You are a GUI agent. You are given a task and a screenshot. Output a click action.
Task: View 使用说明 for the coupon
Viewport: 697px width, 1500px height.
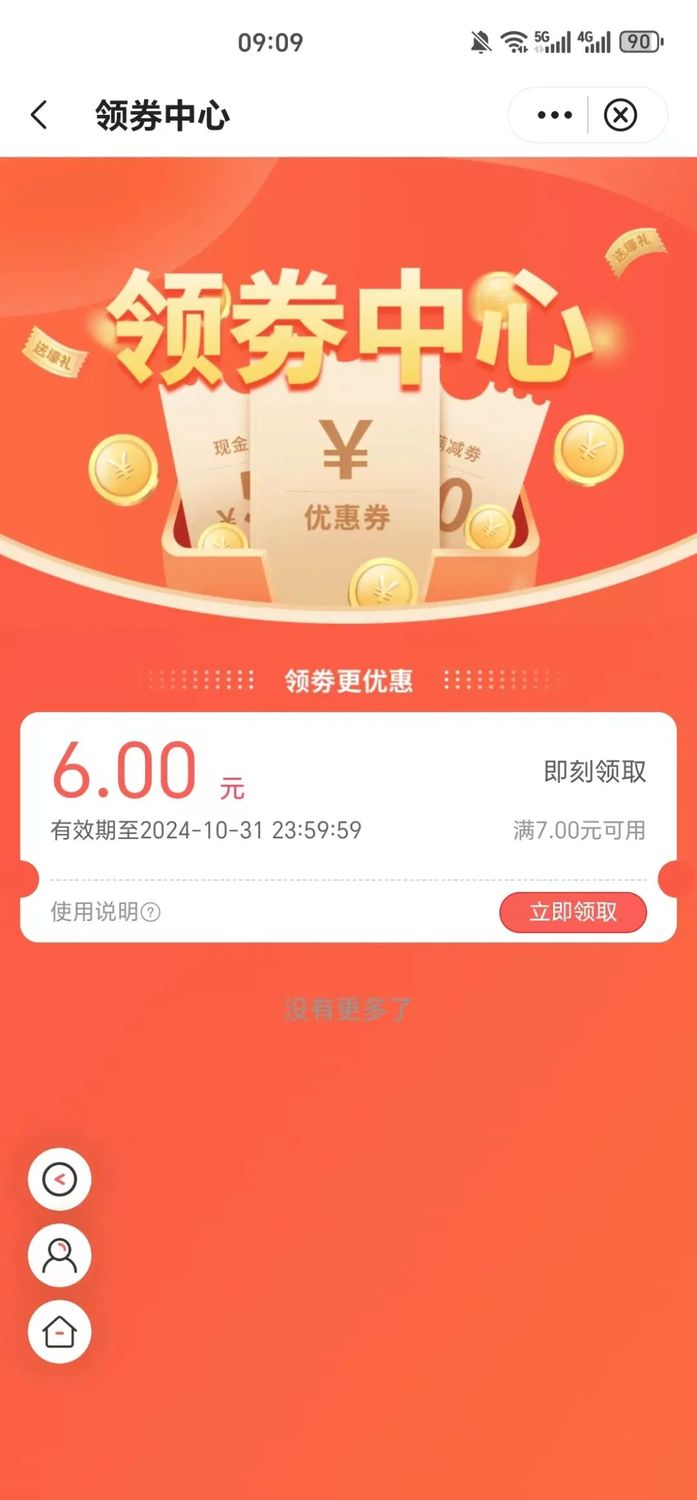point(105,912)
